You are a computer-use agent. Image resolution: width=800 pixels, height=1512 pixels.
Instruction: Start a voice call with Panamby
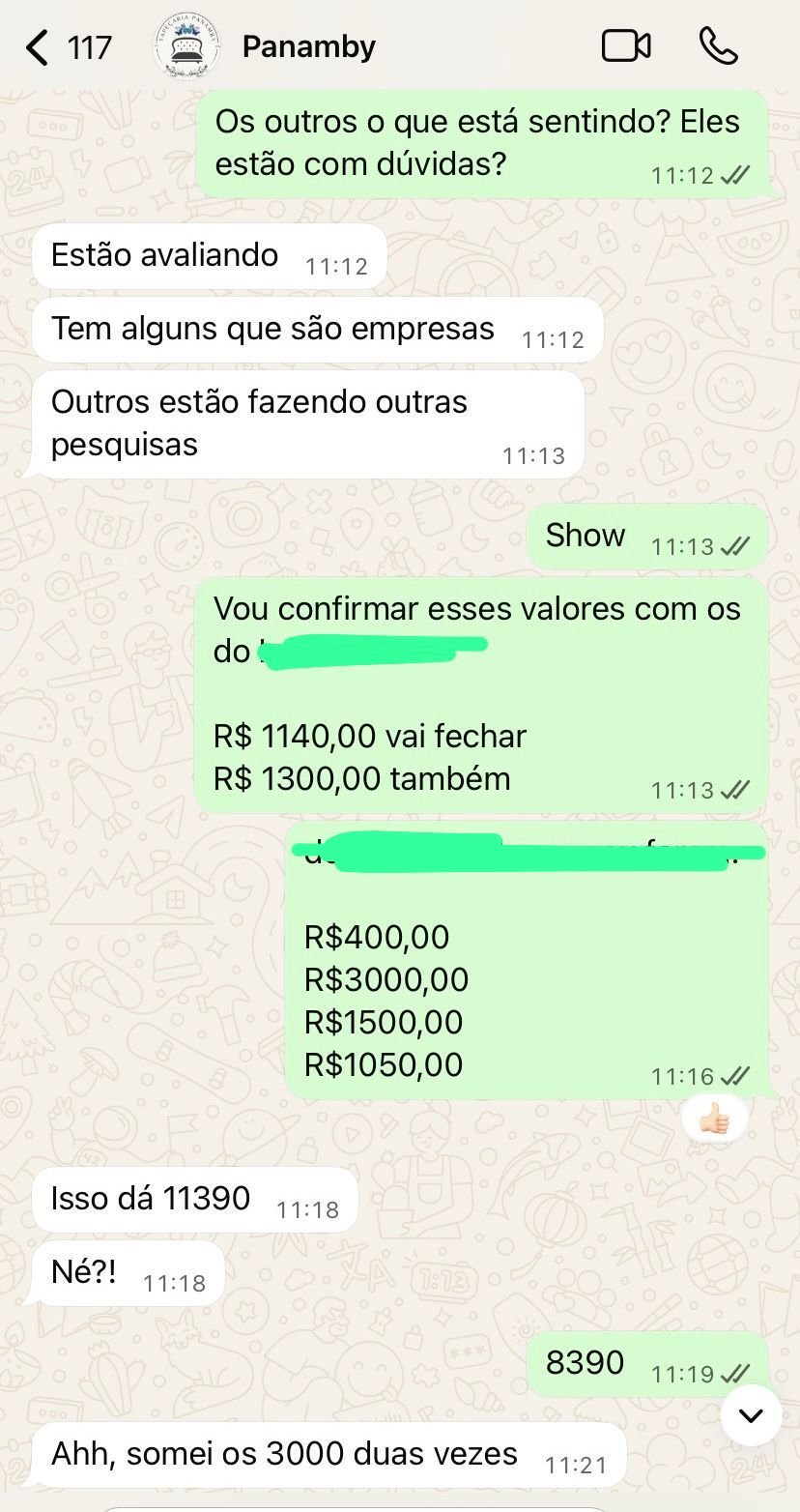(x=718, y=46)
